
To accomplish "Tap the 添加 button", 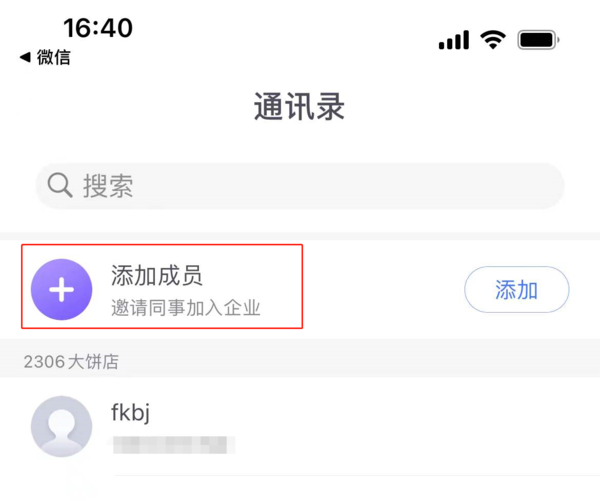I will coord(516,291).
